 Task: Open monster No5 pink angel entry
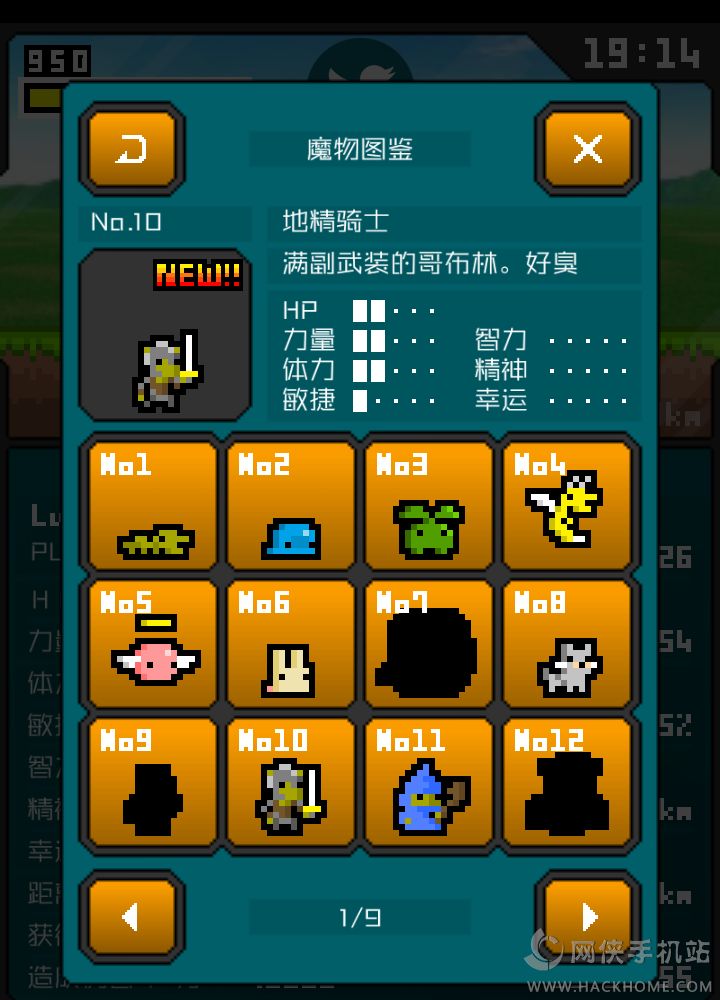point(153,643)
